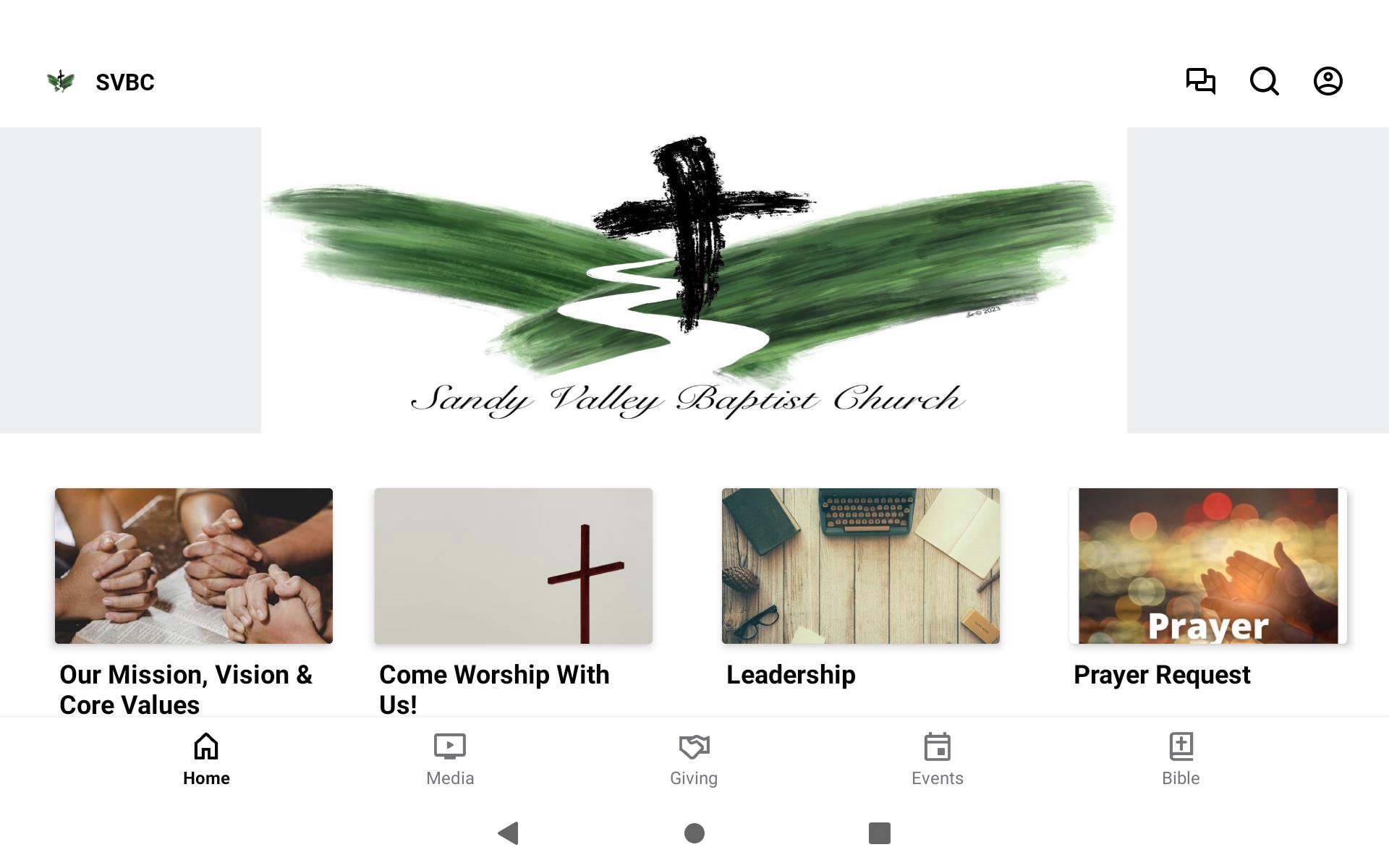
Task: Open recent apps from navigation bar
Action: point(879,833)
